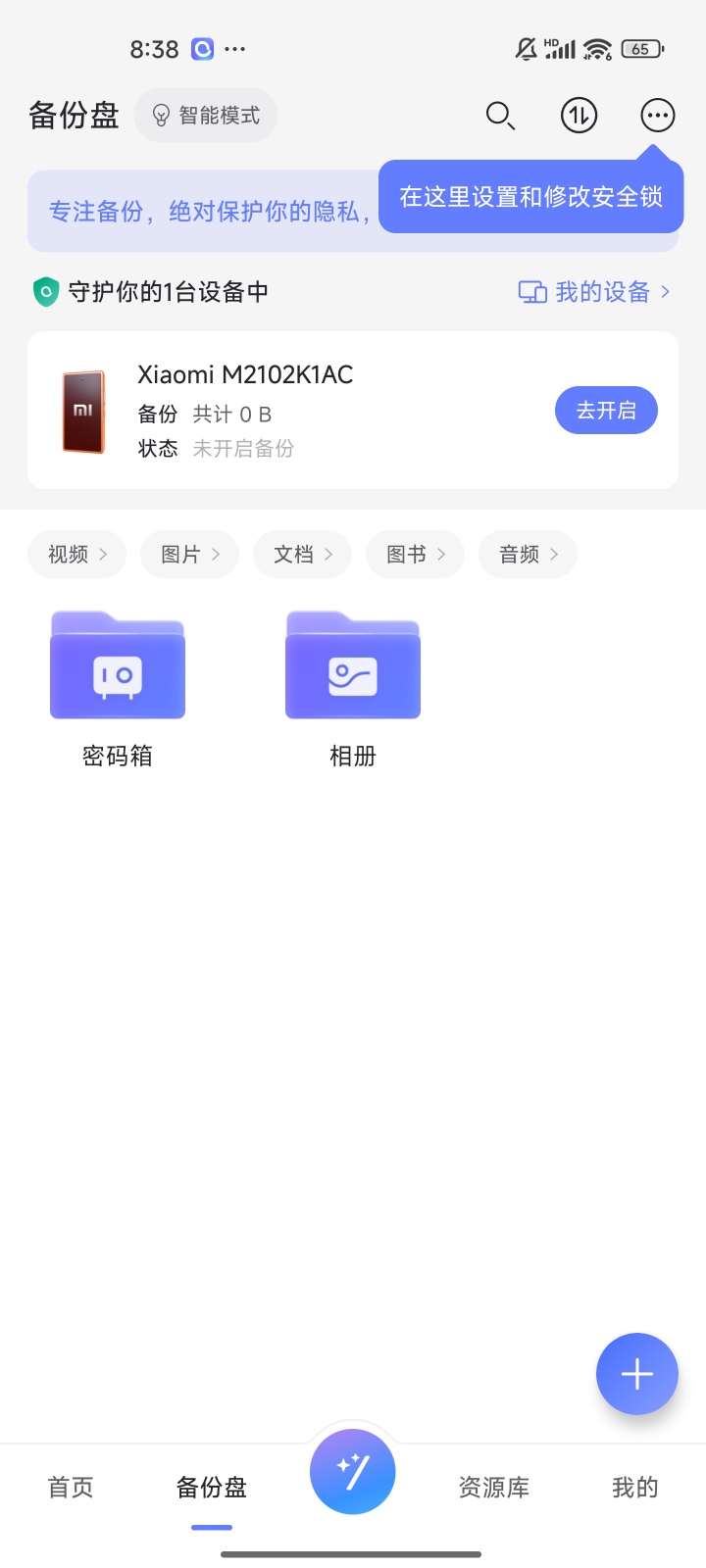Open 我的设备 link

[x=594, y=292]
